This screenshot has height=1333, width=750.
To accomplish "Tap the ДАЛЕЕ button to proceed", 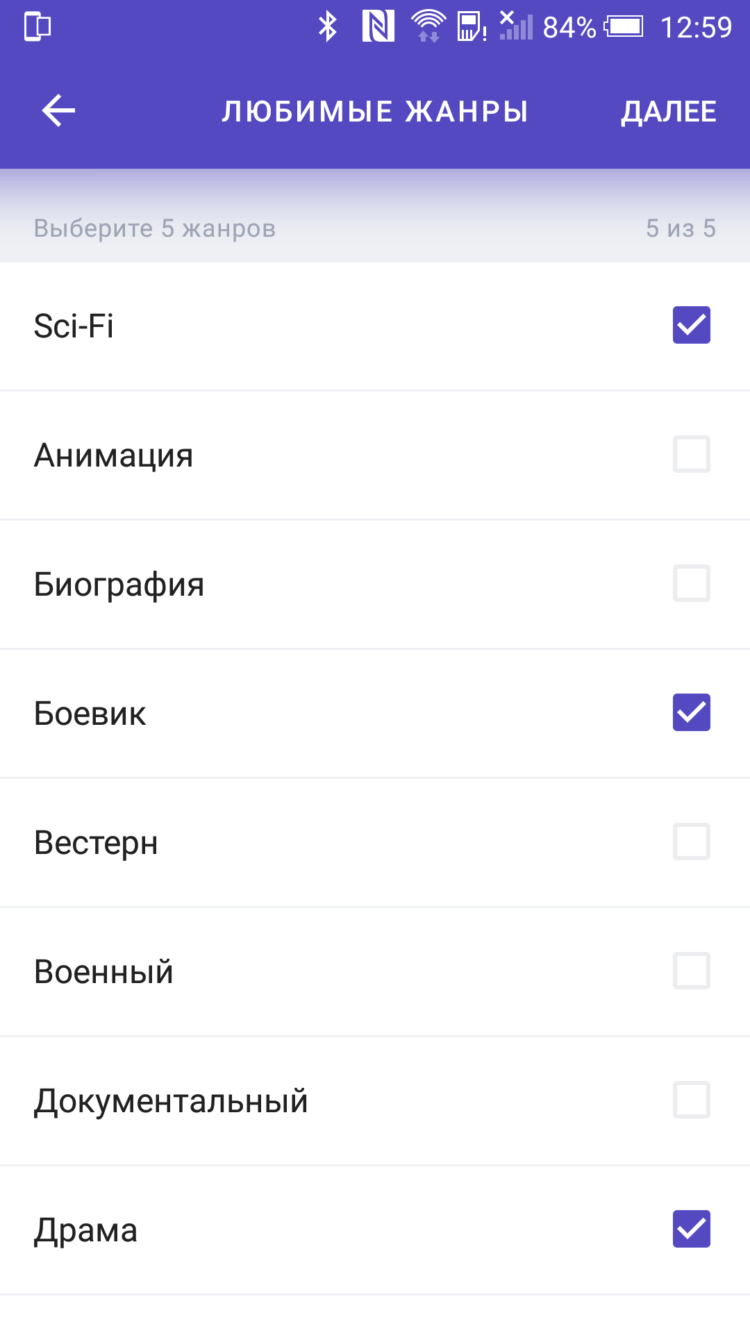I will click(668, 110).
